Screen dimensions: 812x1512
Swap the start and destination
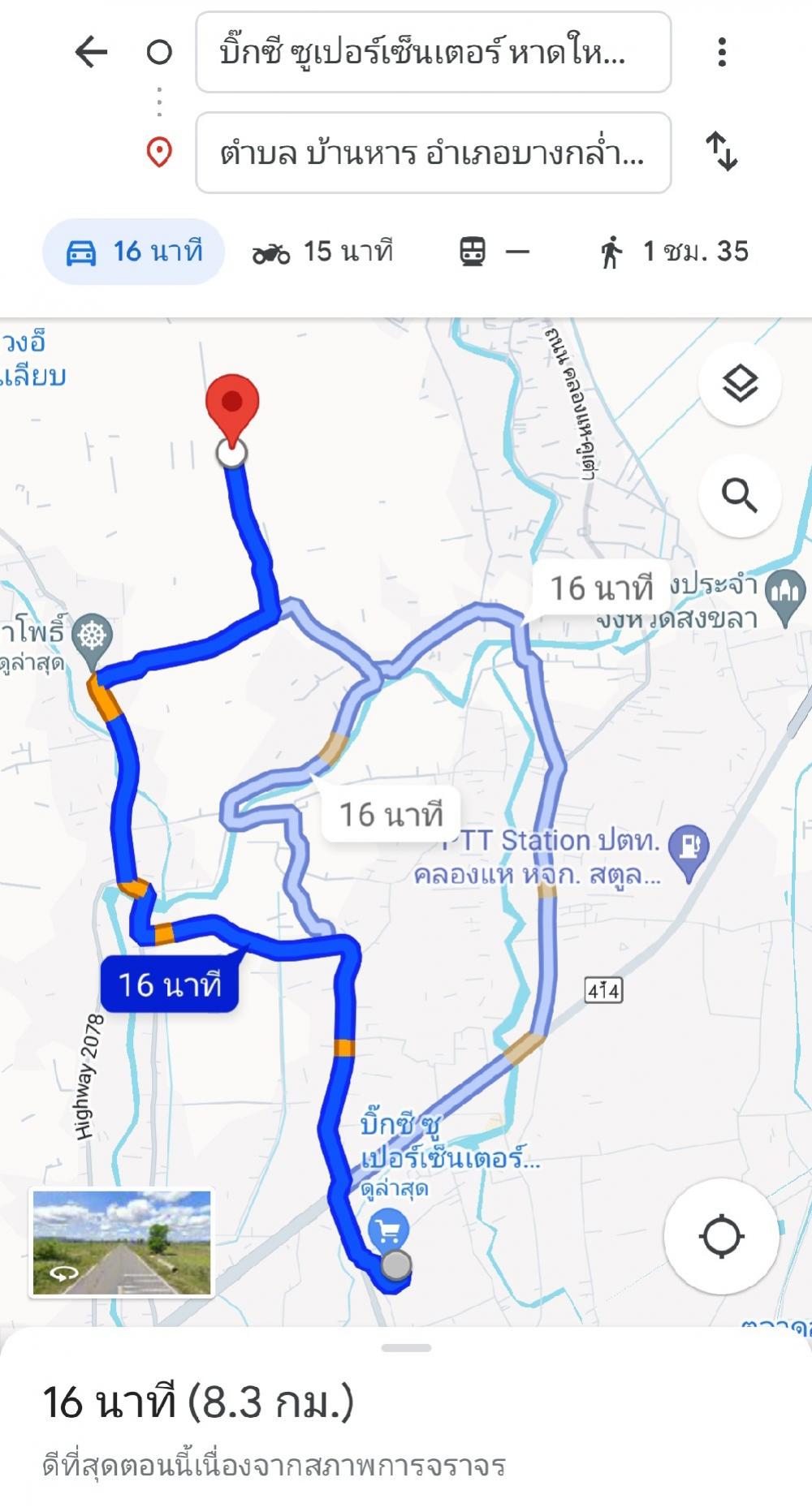(722, 152)
